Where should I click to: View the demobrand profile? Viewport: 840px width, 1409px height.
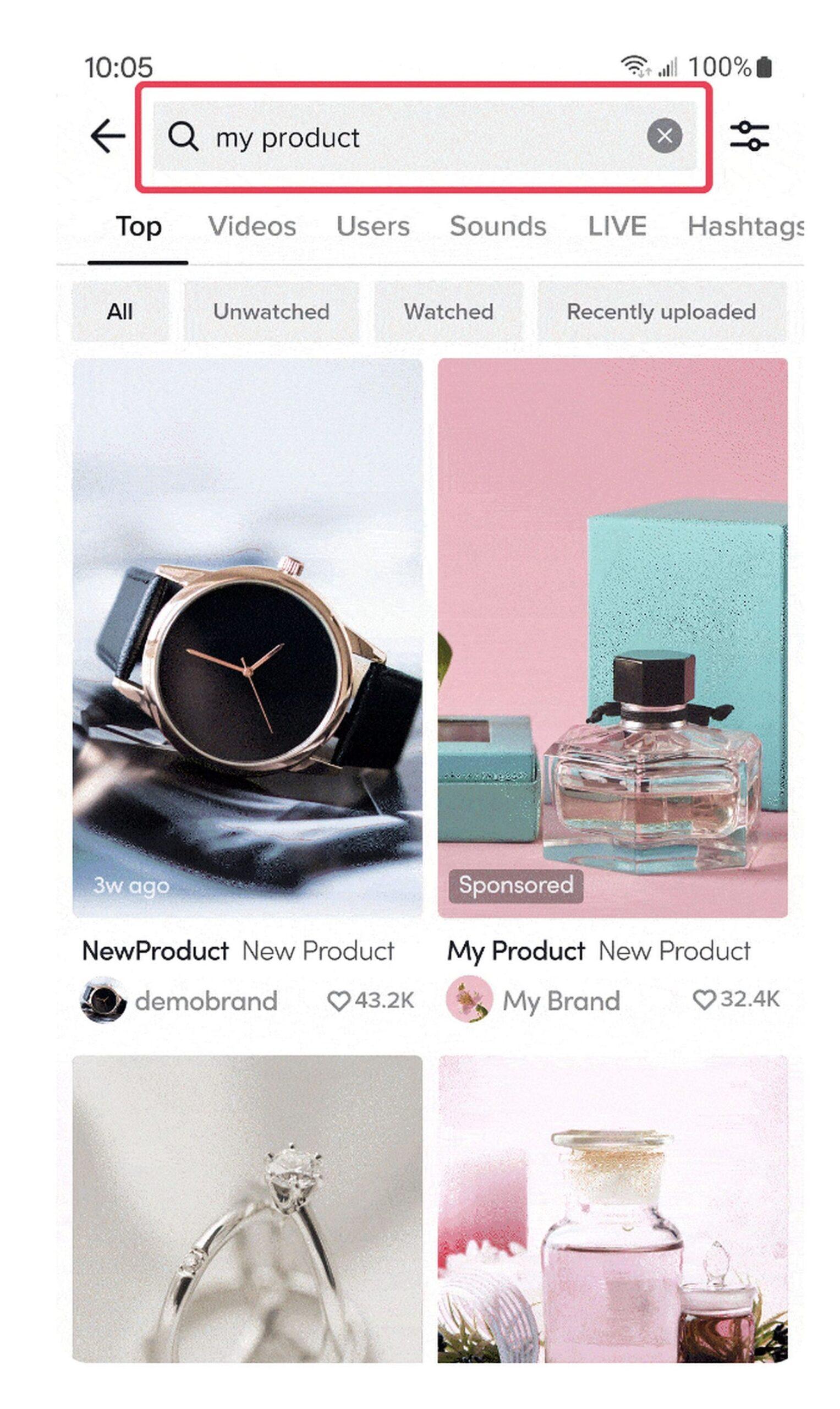coord(179,1001)
